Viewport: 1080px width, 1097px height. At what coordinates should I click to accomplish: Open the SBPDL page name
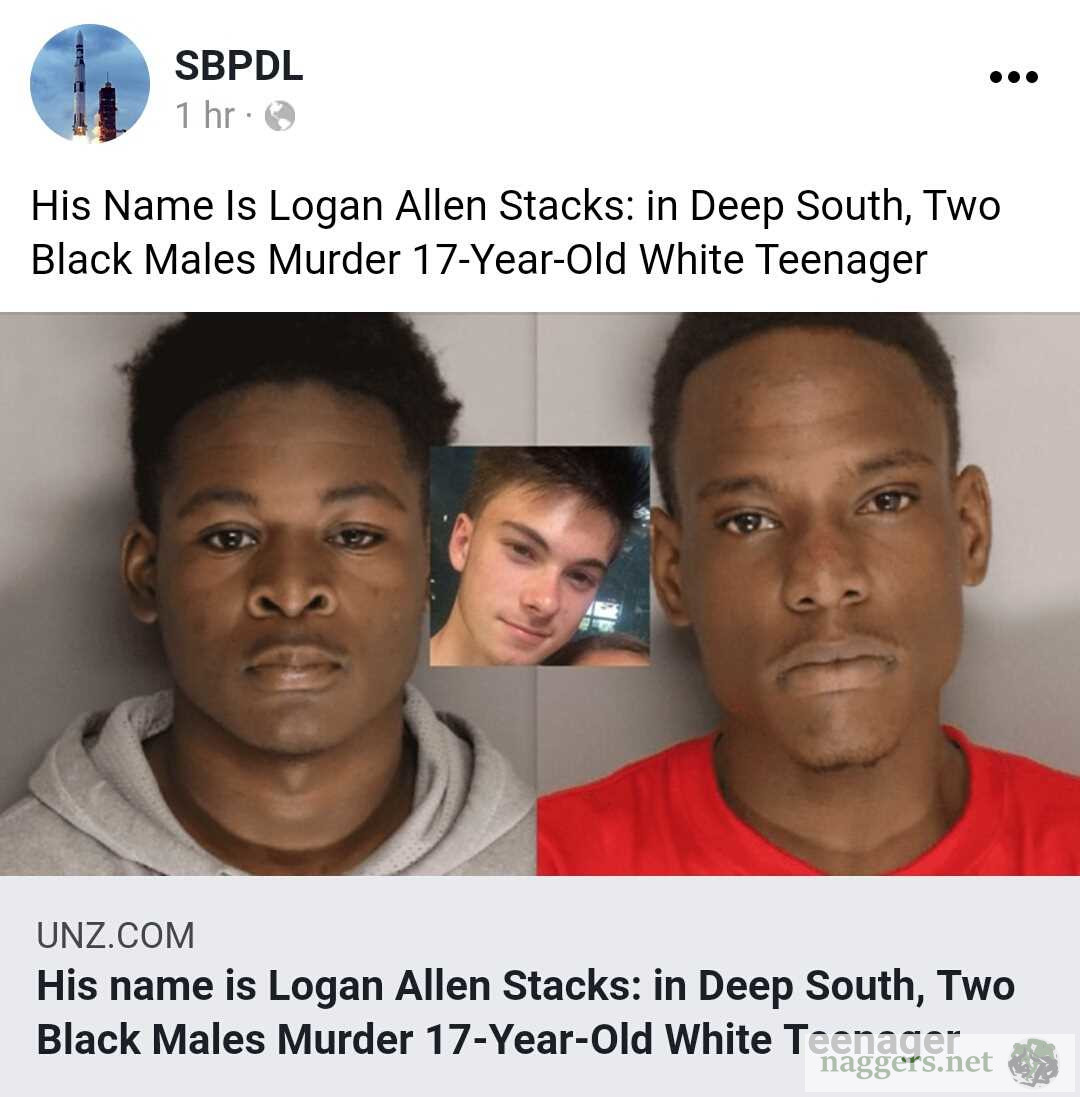[x=238, y=66]
